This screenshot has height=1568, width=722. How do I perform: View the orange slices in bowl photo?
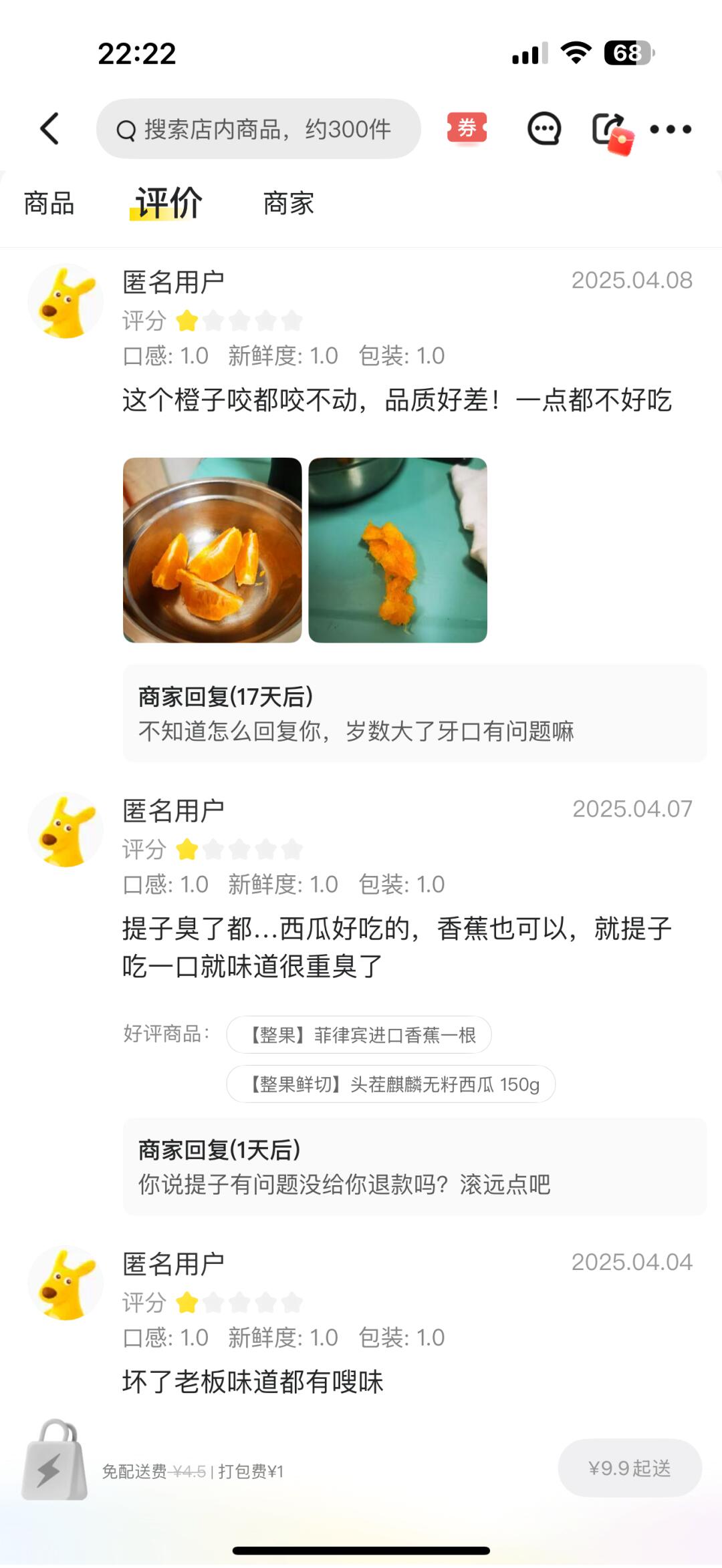point(213,550)
